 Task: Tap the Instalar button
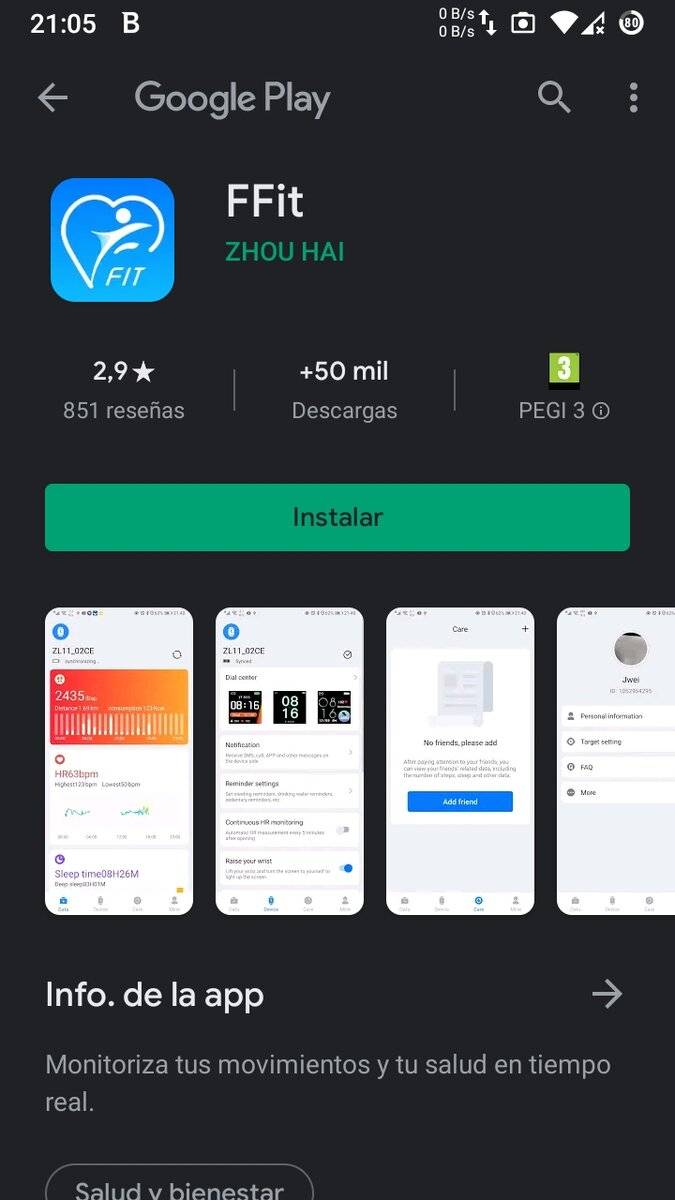point(337,517)
